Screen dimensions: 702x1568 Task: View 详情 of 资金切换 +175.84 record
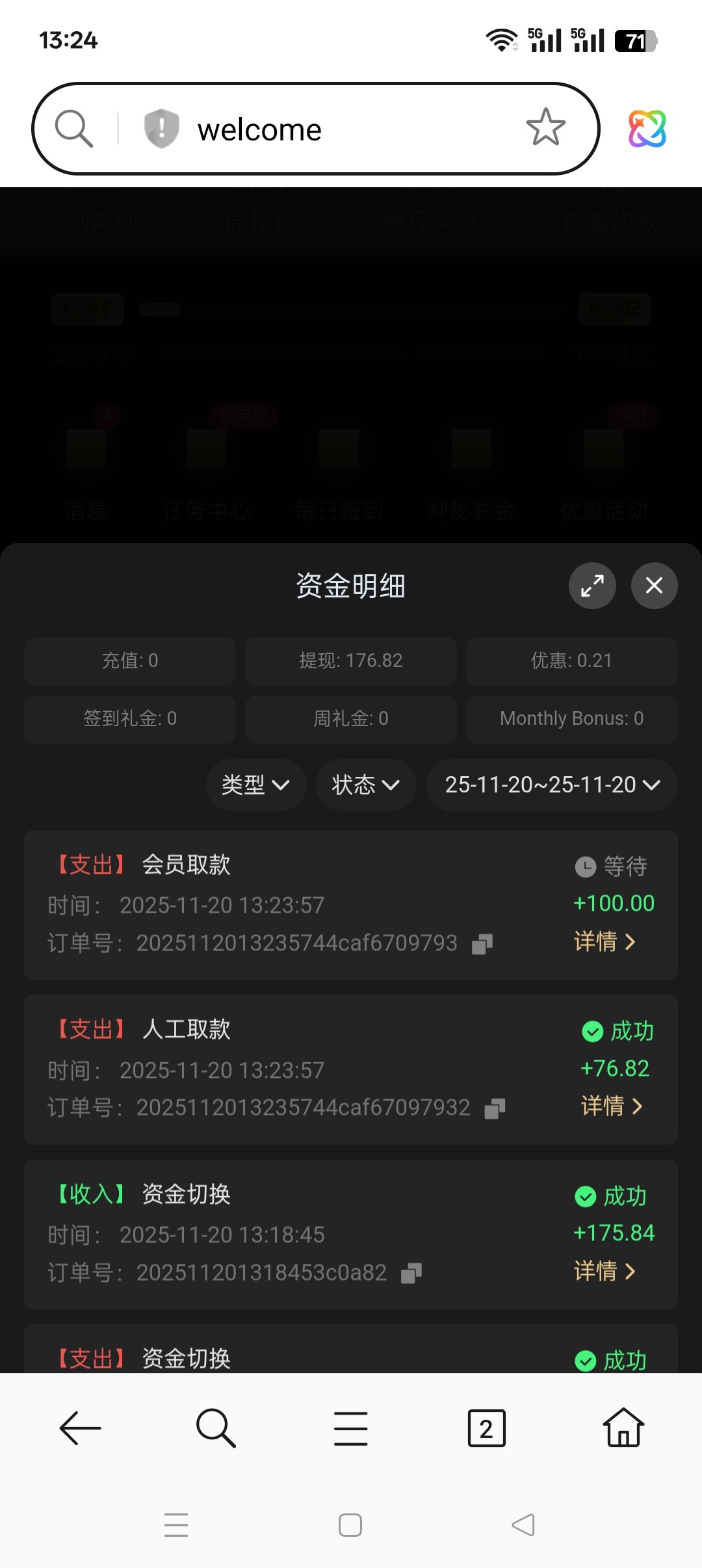pyautogui.click(x=604, y=1270)
